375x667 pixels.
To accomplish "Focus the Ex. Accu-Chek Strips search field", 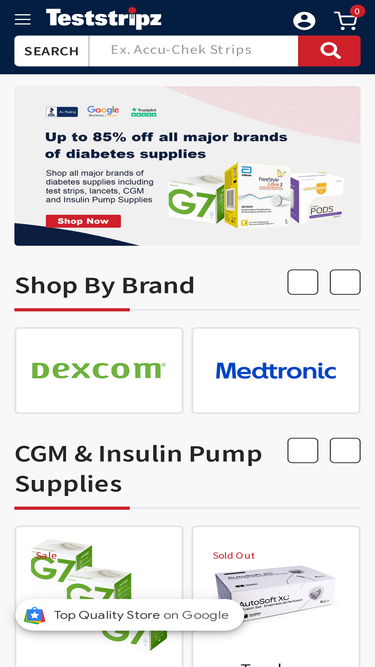I will pyautogui.click(x=193, y=51).
